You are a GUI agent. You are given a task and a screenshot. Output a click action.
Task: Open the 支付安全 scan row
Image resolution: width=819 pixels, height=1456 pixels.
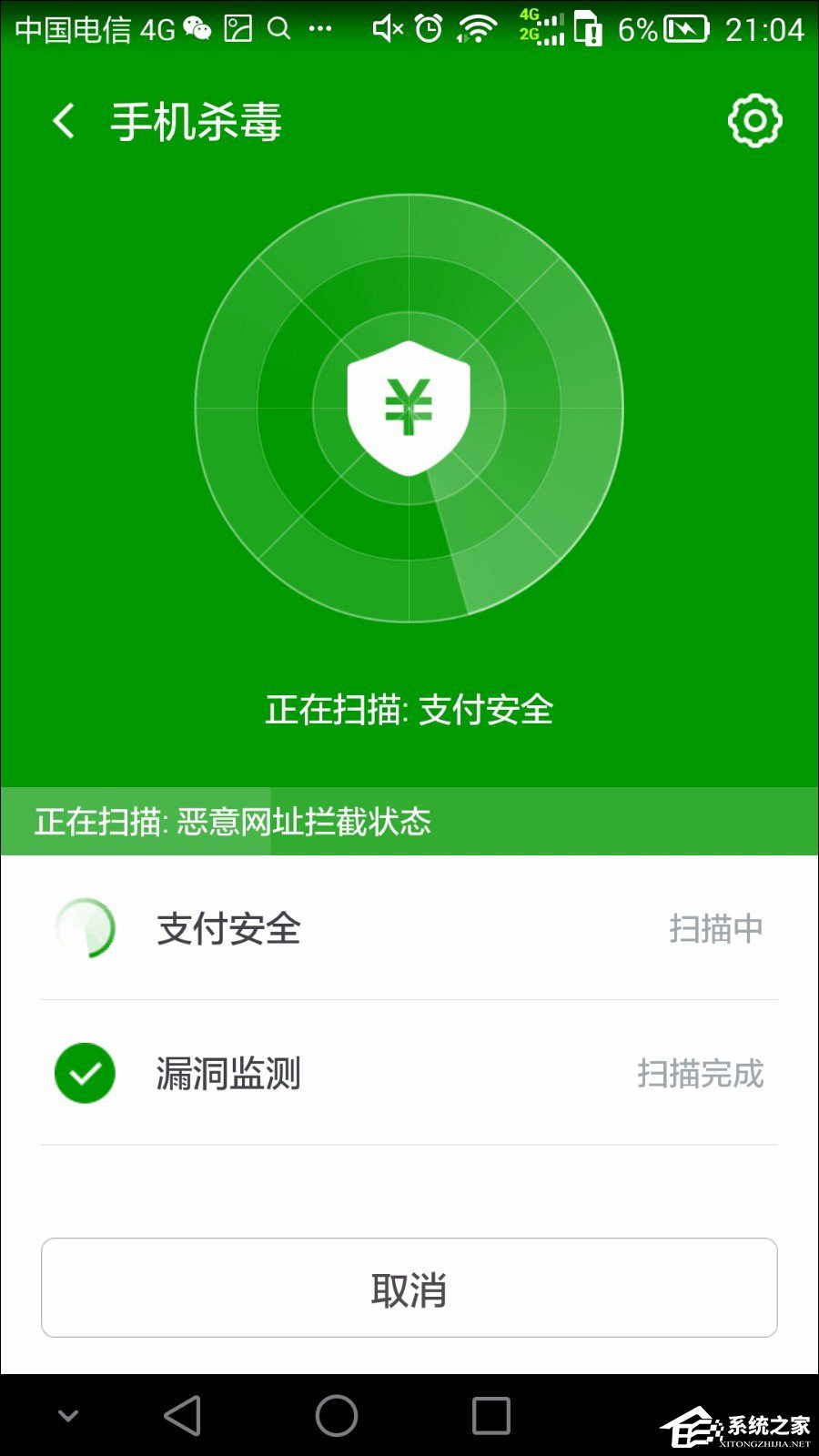tap(409, 928)
